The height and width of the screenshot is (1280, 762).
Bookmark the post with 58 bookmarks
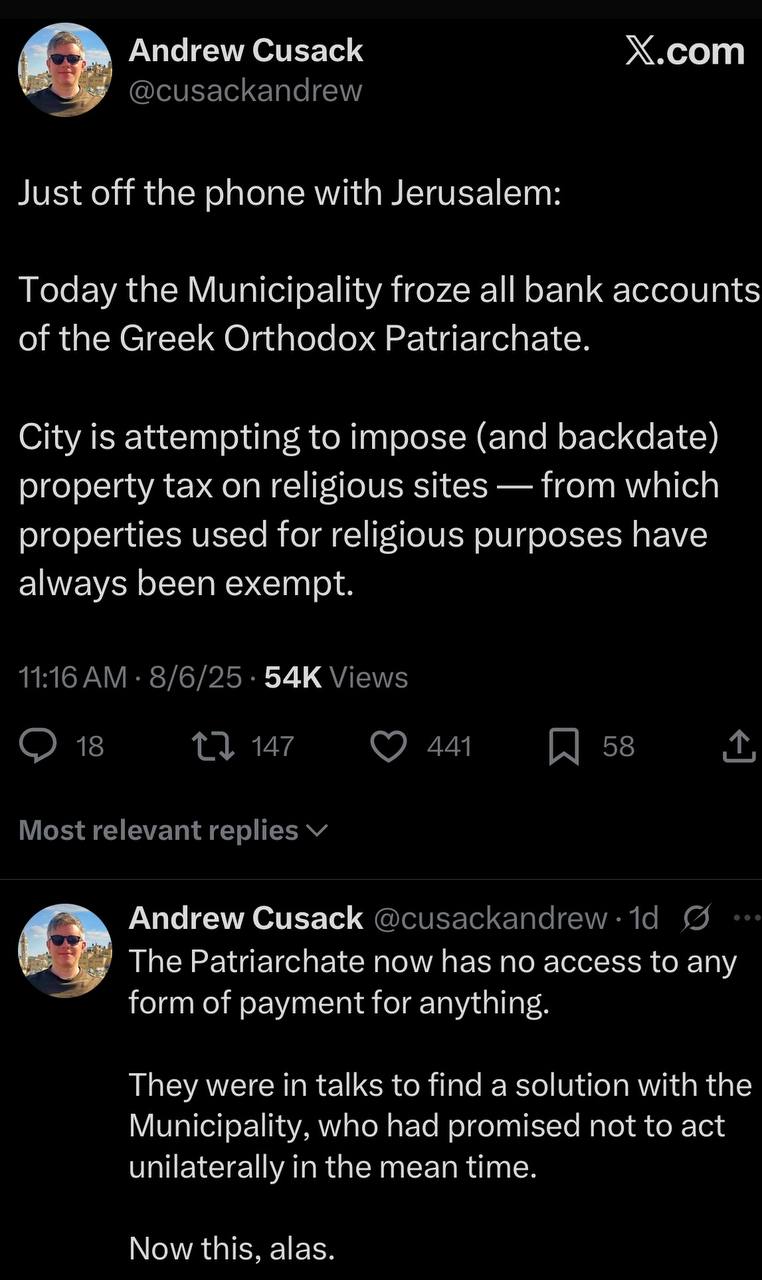[x=564, y=746]
